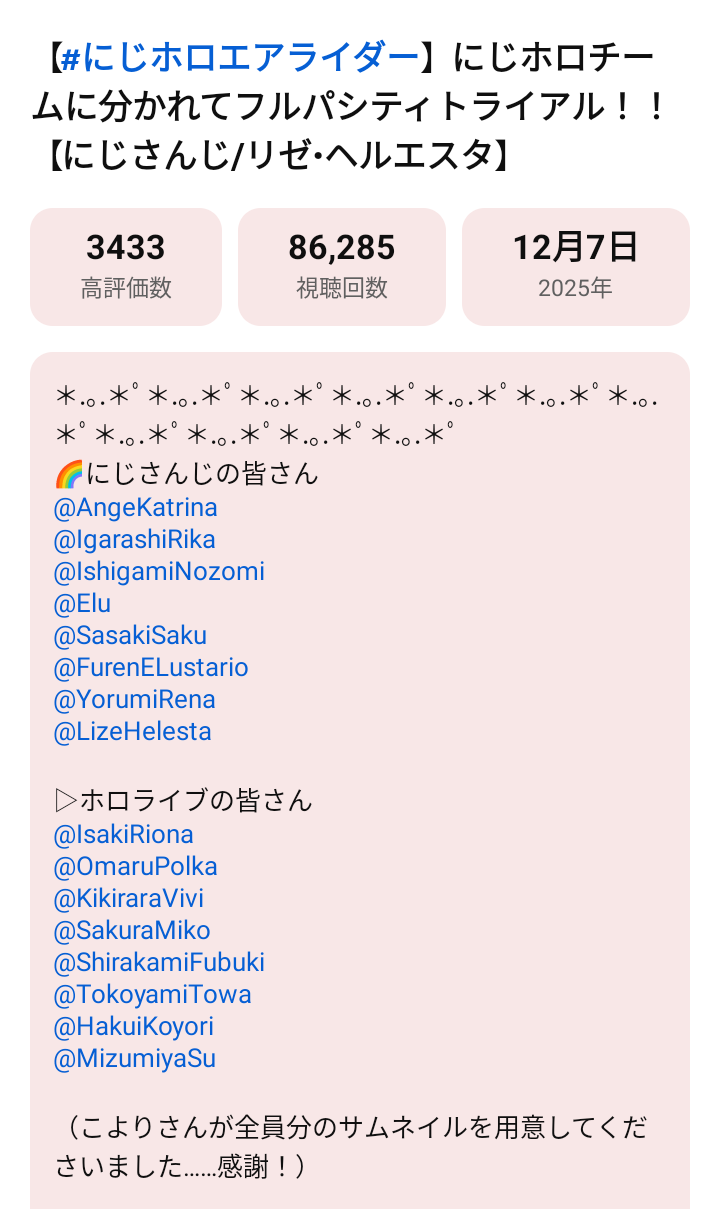Viewport: 720px width, 1209px height.
Task: Open the @Elu channel link
Action: click(x=82, y=604)
